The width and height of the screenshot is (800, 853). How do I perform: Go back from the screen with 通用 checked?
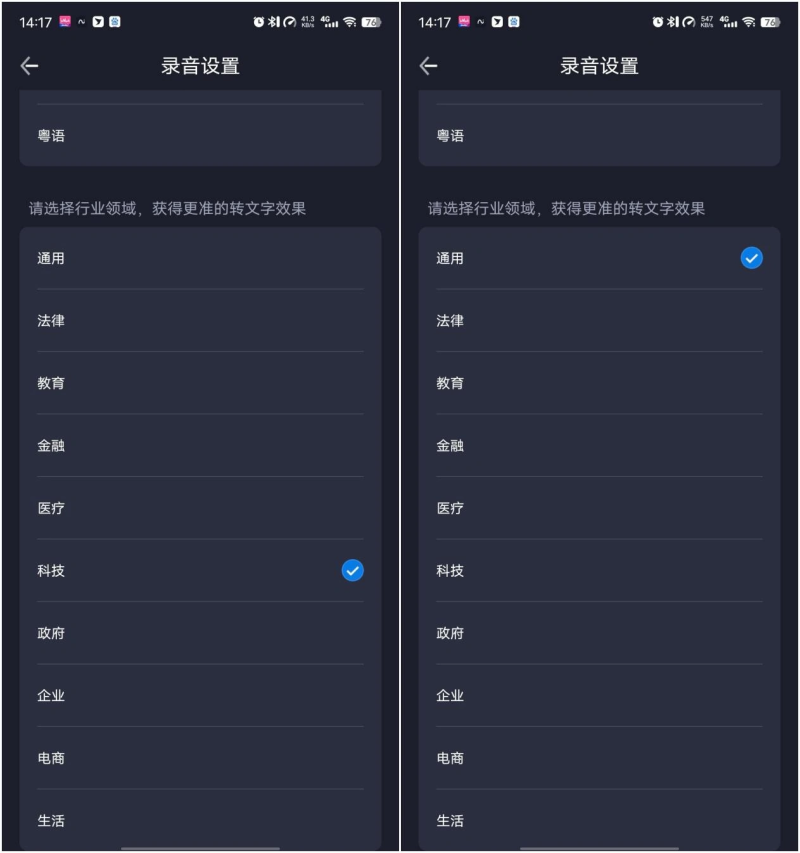point(429,66)
